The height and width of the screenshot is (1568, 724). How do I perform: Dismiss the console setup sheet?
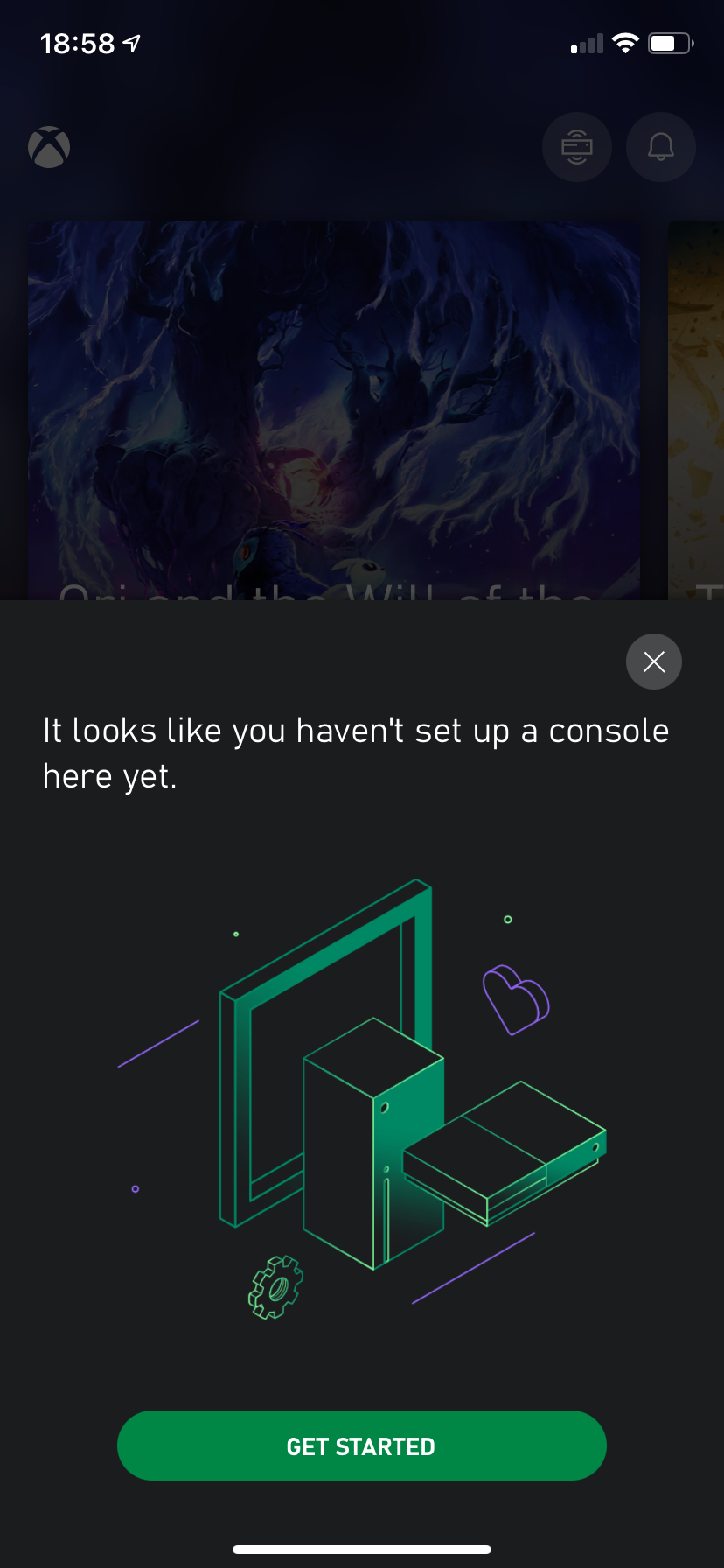[653, 661]
